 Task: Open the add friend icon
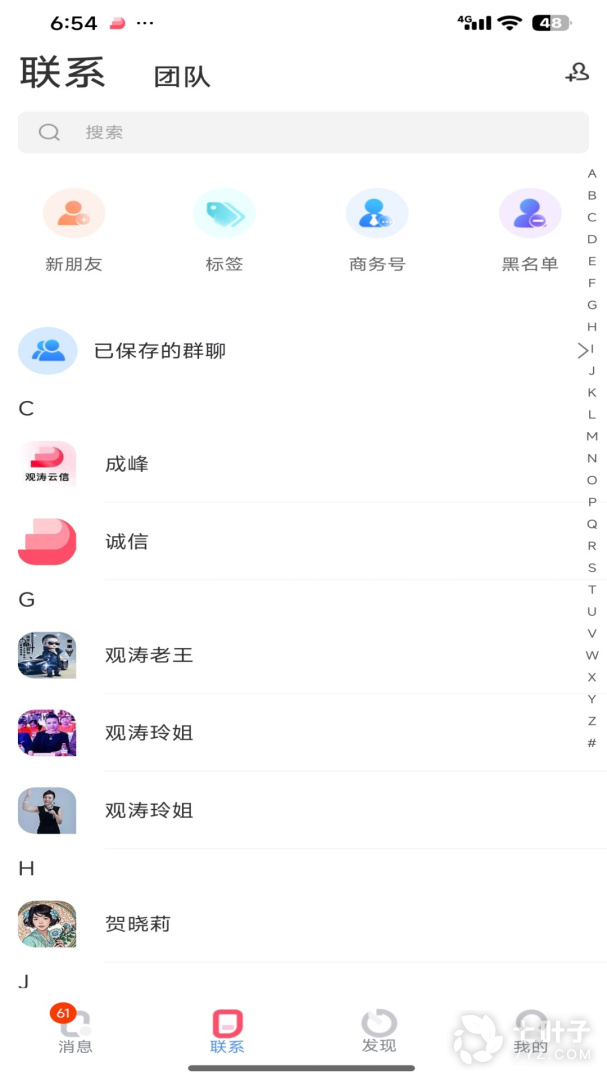tap(577, 73)
